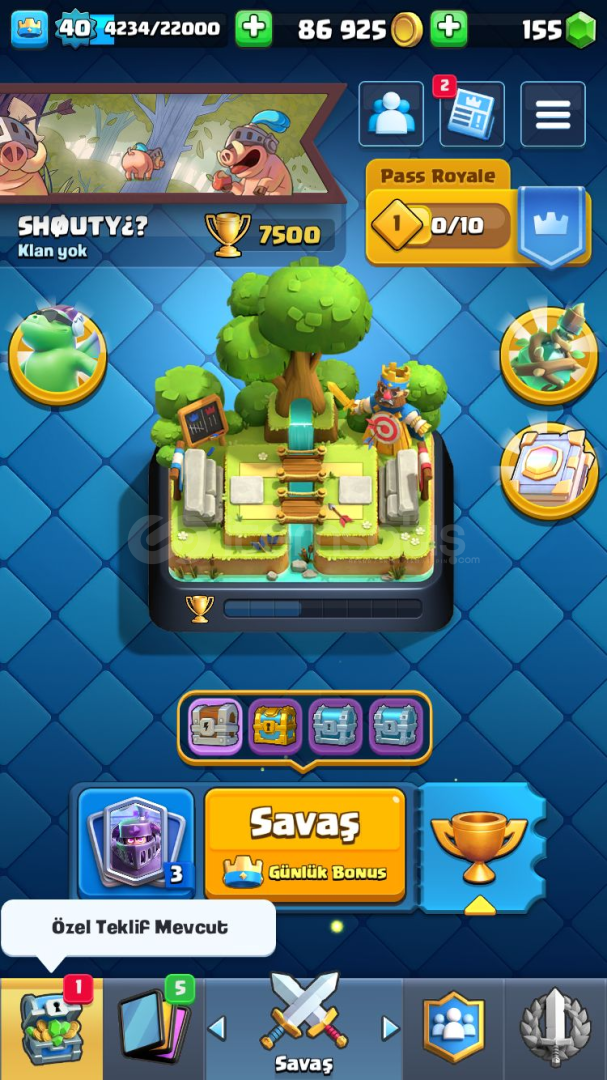Image resolution: width=607 pixels, height=1080 pixels.
Task: Open the events sword-and-wreath tab
Action: click(x=555, y=1029)
